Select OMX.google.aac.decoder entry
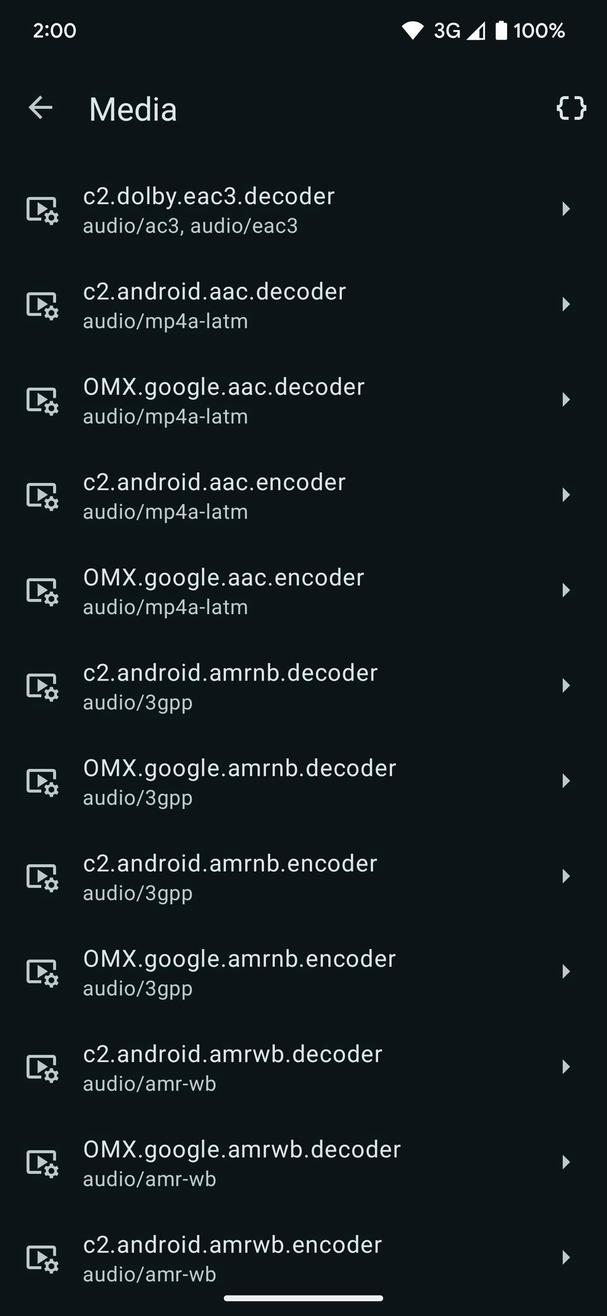The height and width of the screenshot is (1316, 607). pos(303,400)
